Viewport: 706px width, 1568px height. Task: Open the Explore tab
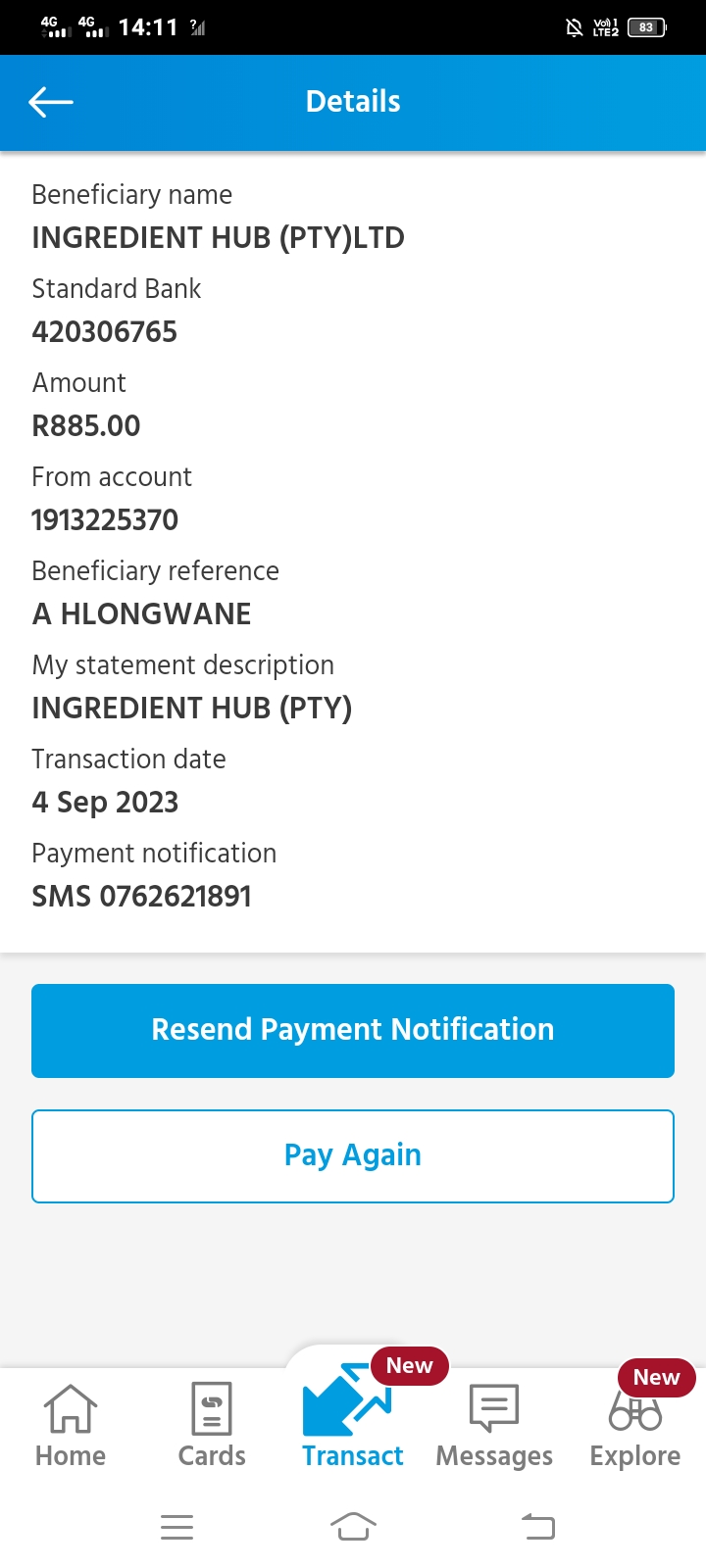[x=635, y=1426]
